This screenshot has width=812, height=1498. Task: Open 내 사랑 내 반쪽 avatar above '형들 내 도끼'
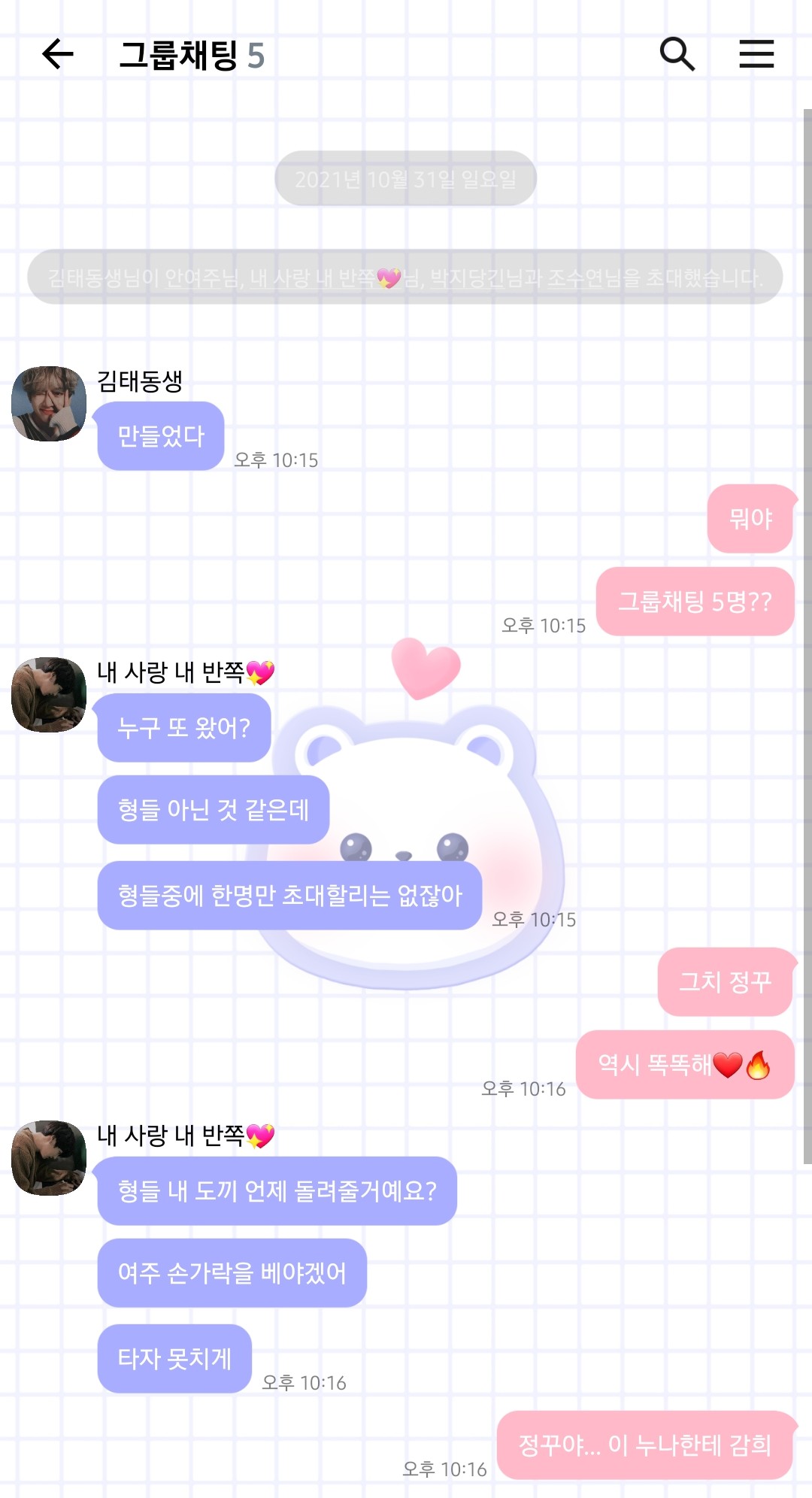pos(49,1158)
